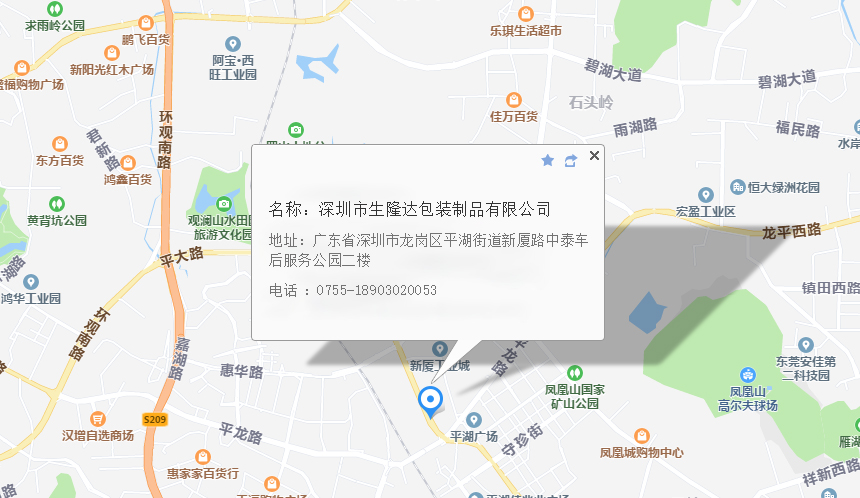
Task: Tap the blue location marker pin
Action: (x=430, y=401)
